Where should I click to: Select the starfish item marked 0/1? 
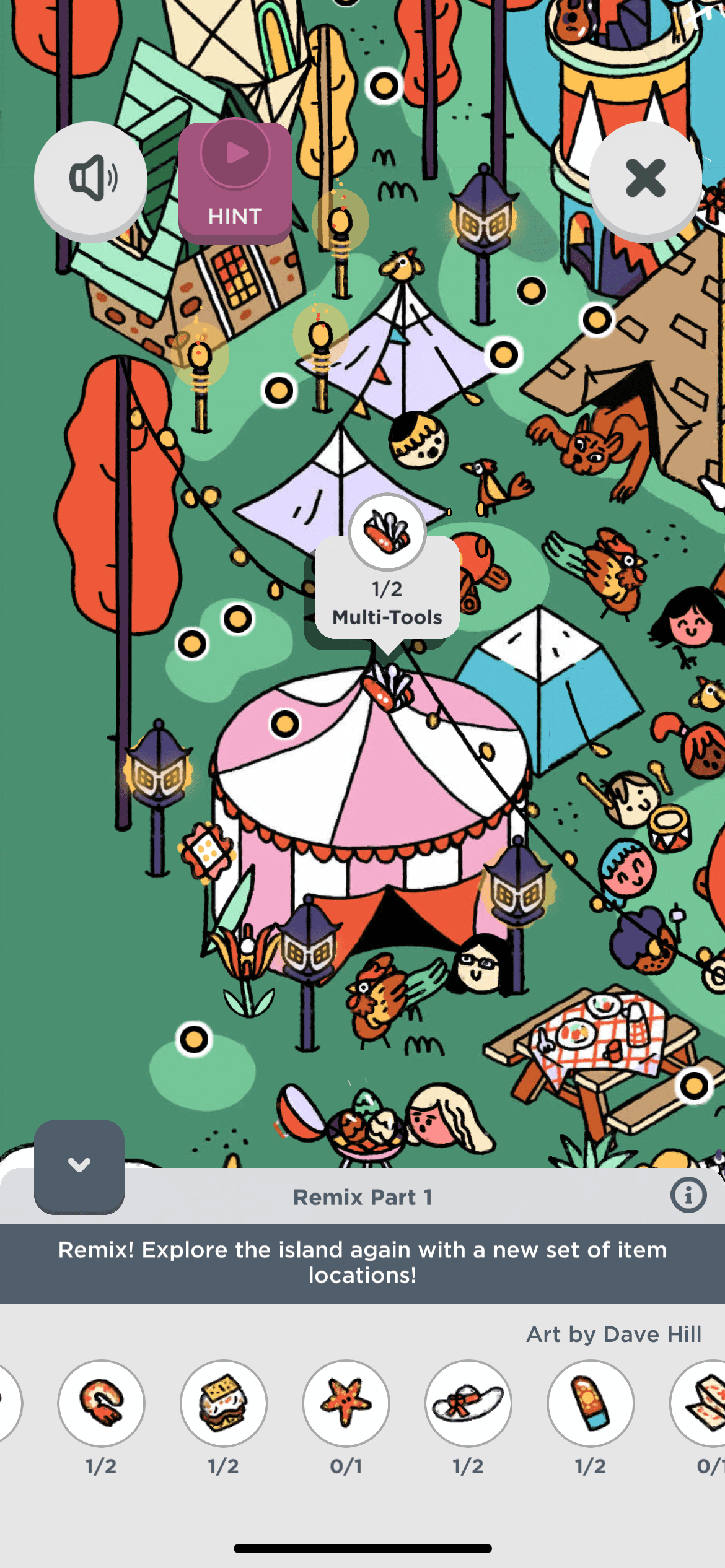(x=346, y=1403)
